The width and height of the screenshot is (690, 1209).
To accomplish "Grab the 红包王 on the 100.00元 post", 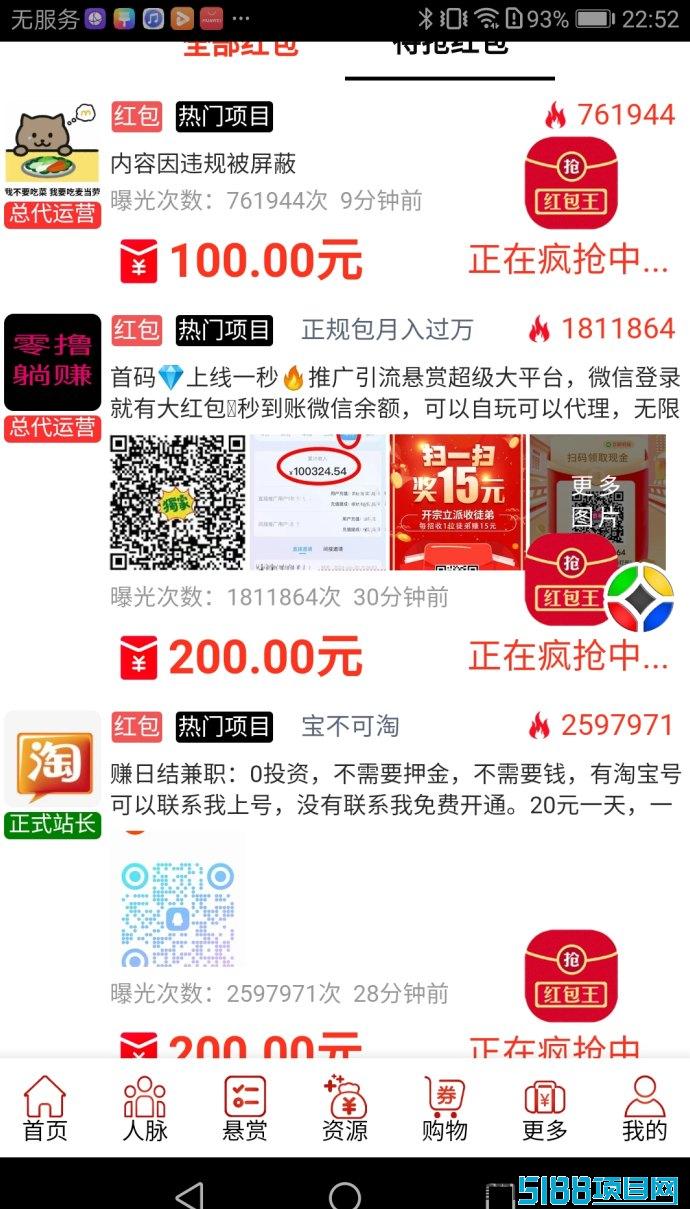I will [572, 183].
